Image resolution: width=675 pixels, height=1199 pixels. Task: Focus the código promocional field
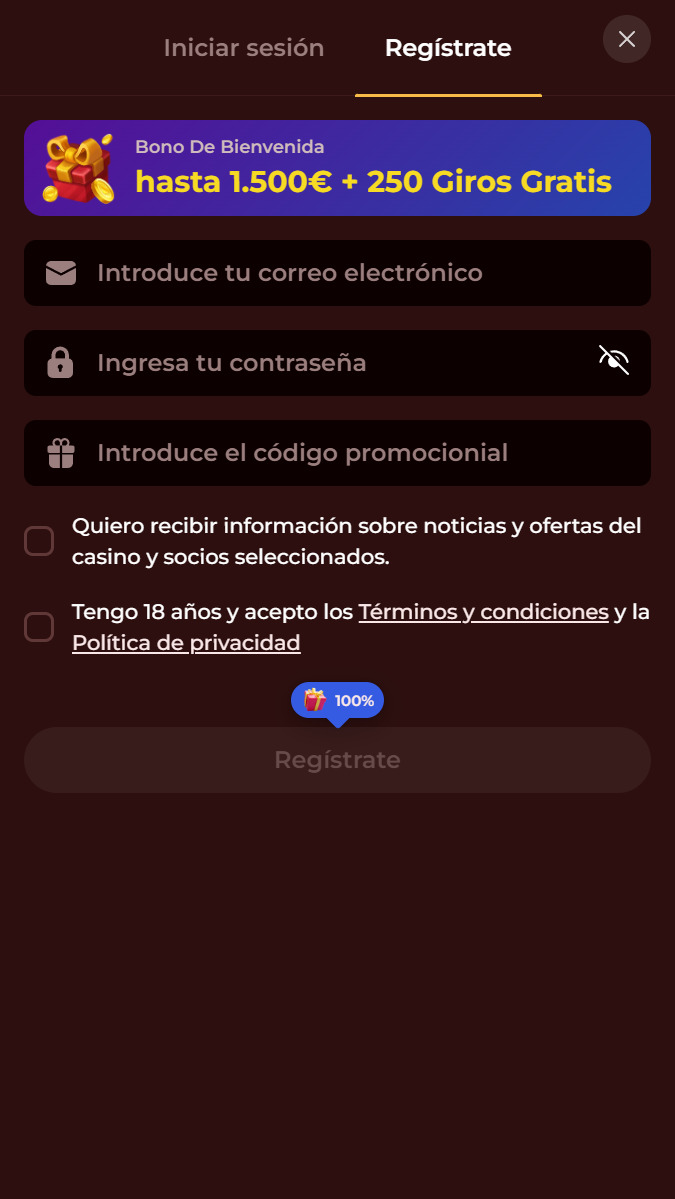click(x=337, y=453)
